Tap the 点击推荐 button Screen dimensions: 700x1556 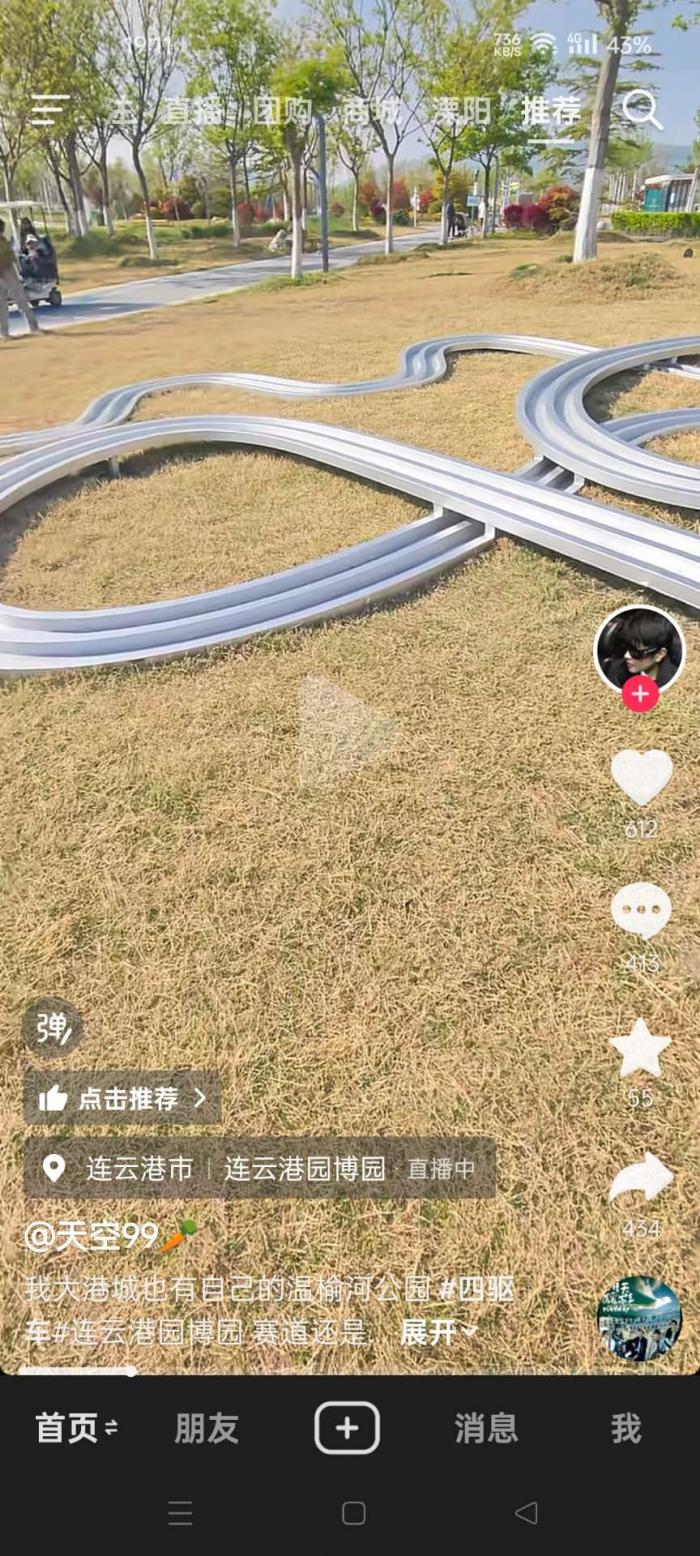(122, 1098)
